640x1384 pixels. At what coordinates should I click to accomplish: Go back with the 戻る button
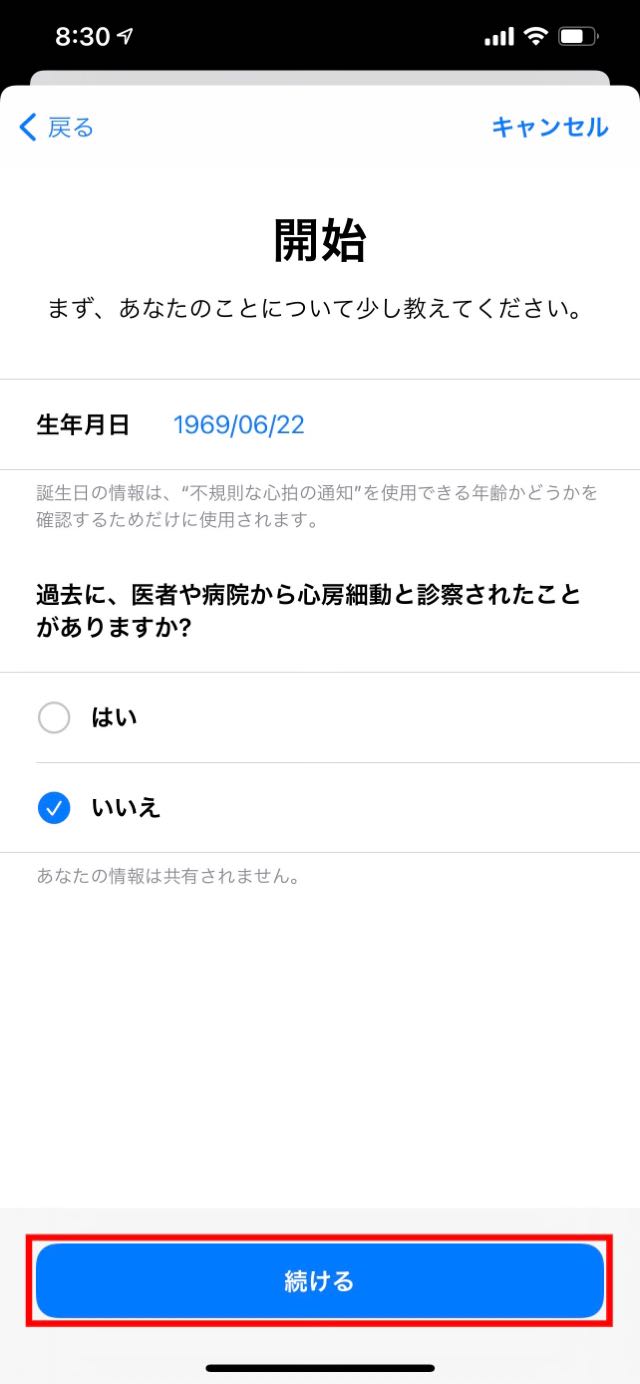click(x=57, y=127)
